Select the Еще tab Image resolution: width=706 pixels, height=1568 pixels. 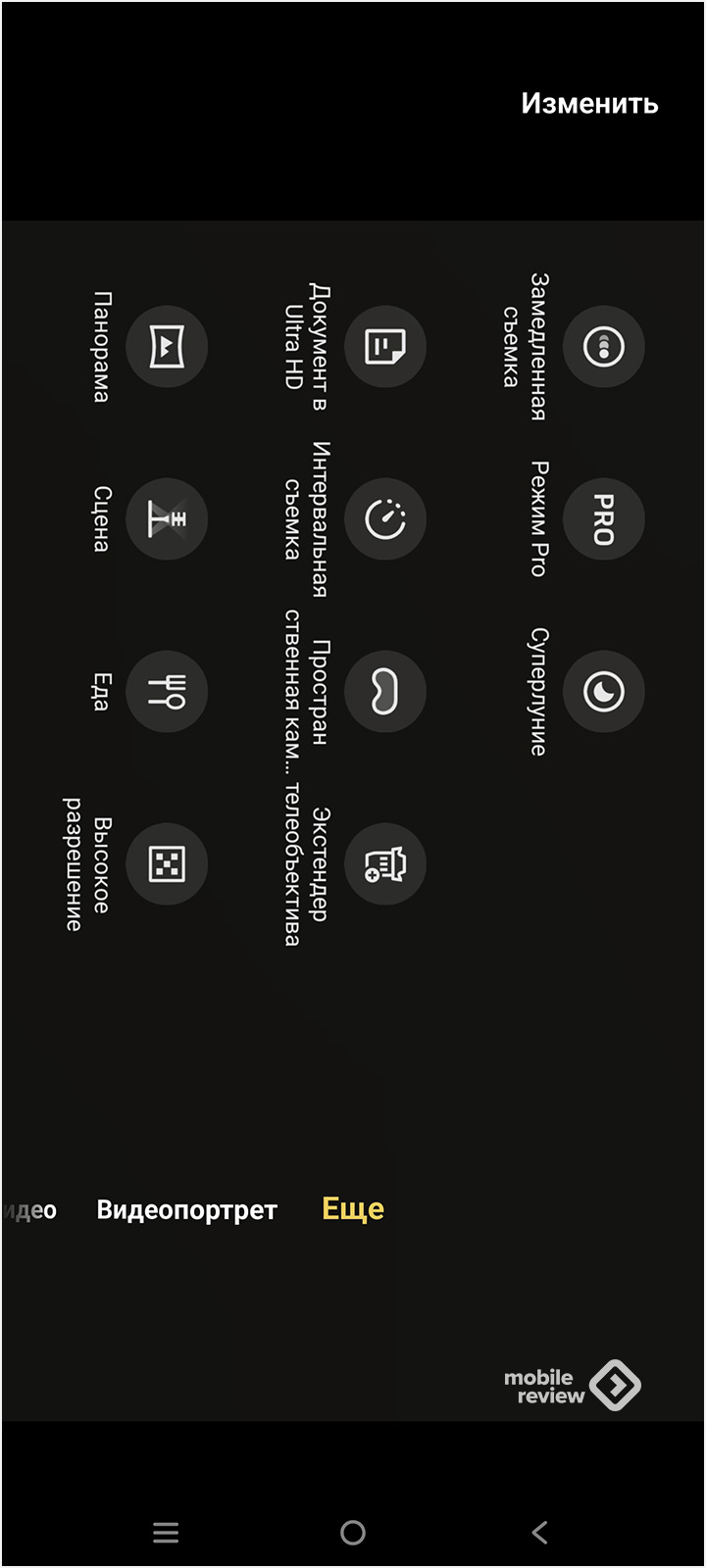pyautogui.click(x=353, y=1209)
